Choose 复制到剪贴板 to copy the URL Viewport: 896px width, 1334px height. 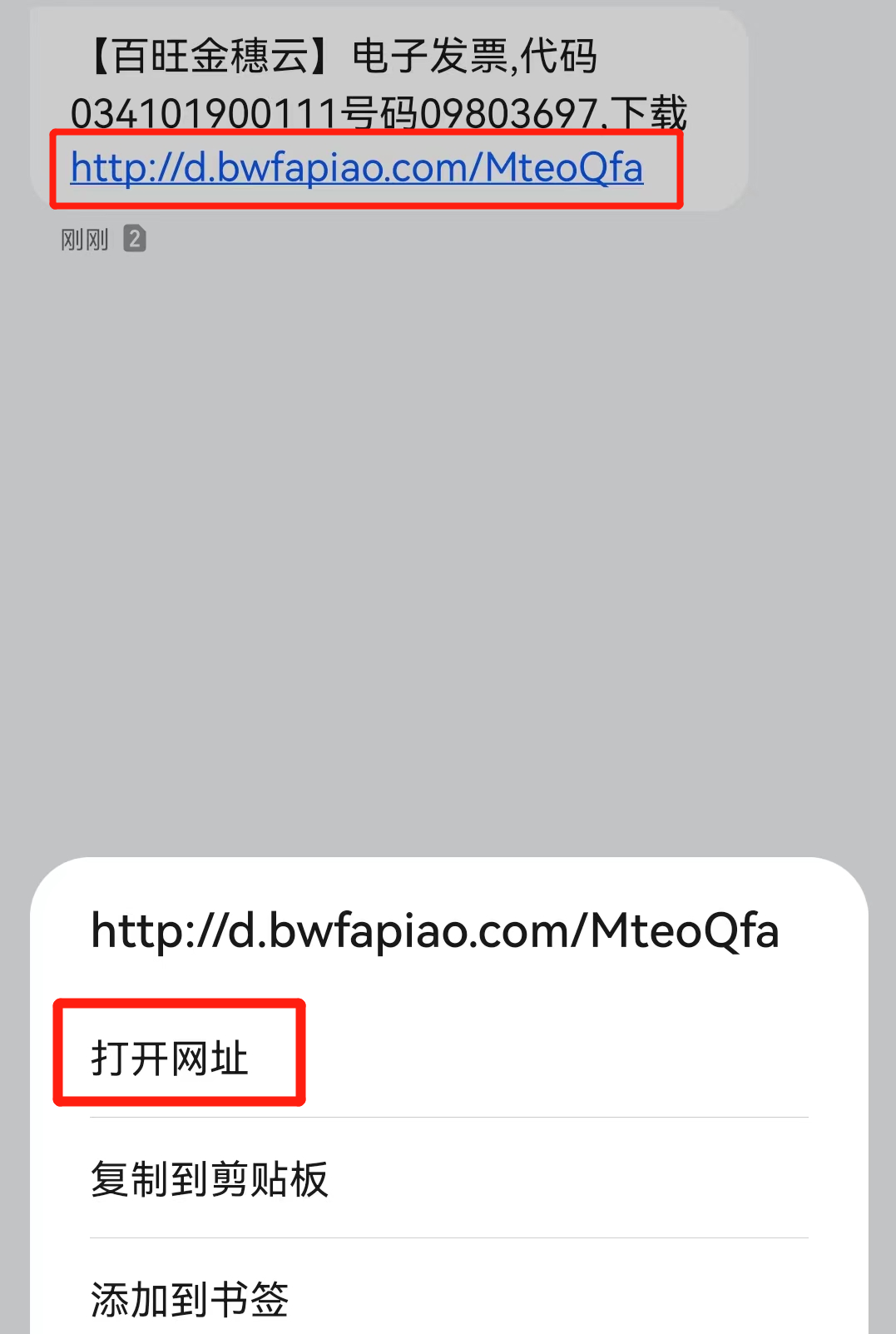(x=209, y=1179)
